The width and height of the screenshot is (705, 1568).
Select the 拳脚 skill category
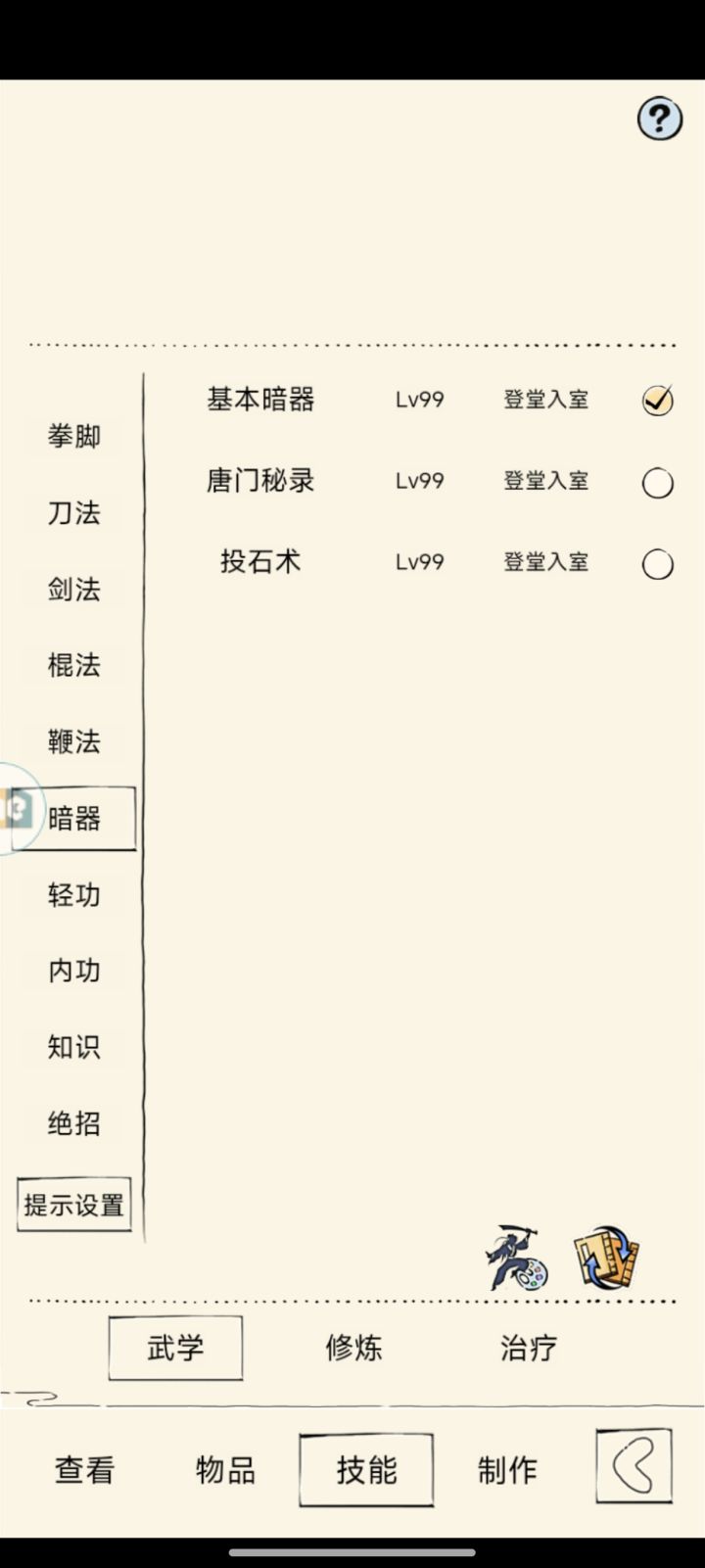(x=73, y=437)
